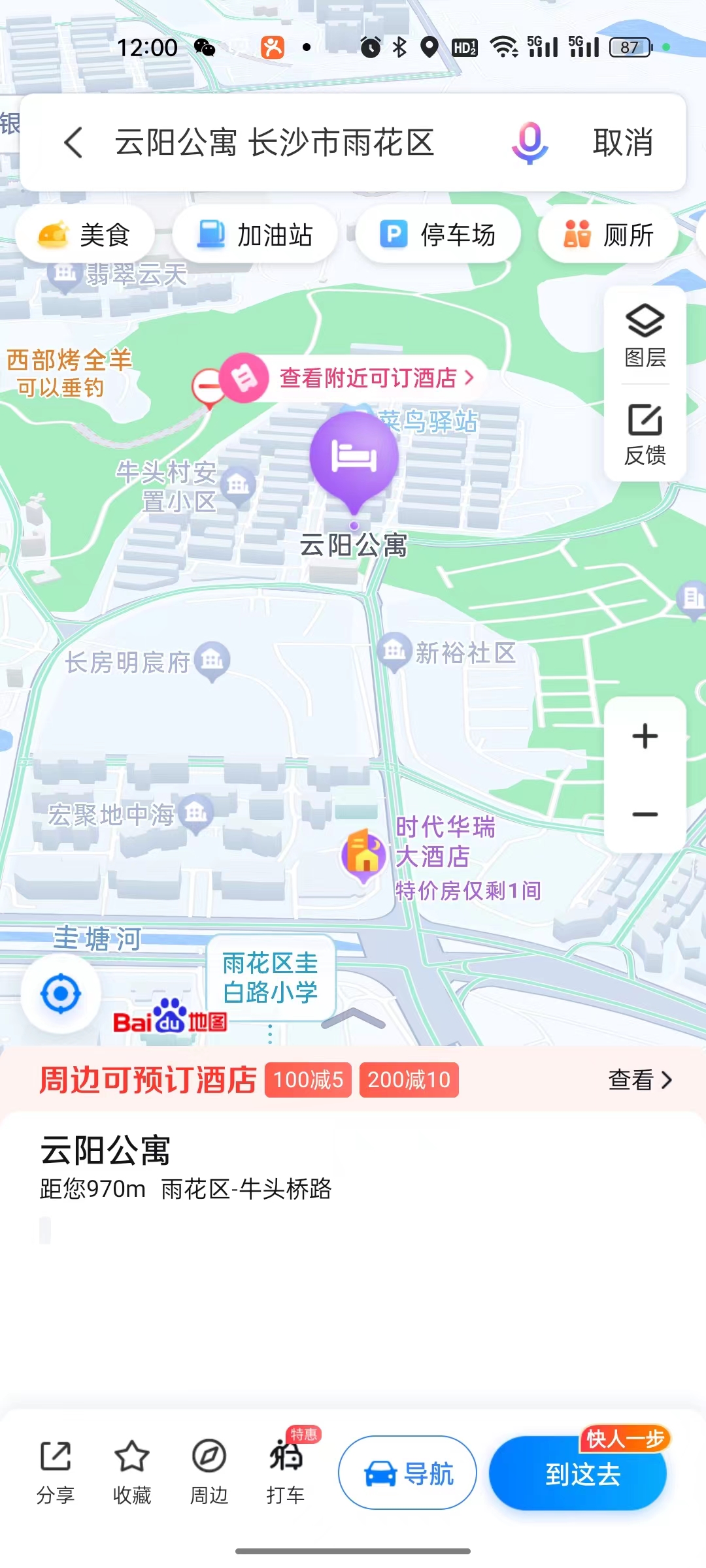This screenshot has height=1568, width=706.
Task: View 周边可预订酒店 via 查看
Action: (x=639, y=1080)
